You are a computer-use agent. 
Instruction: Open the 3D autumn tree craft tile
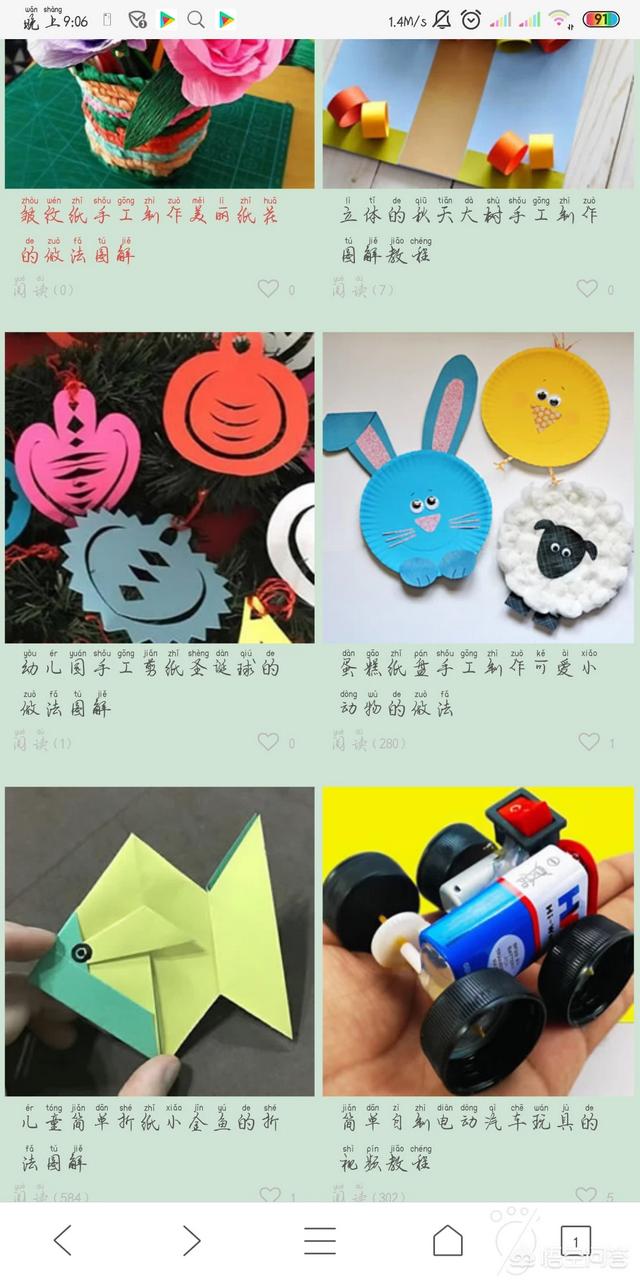point(478,113)
